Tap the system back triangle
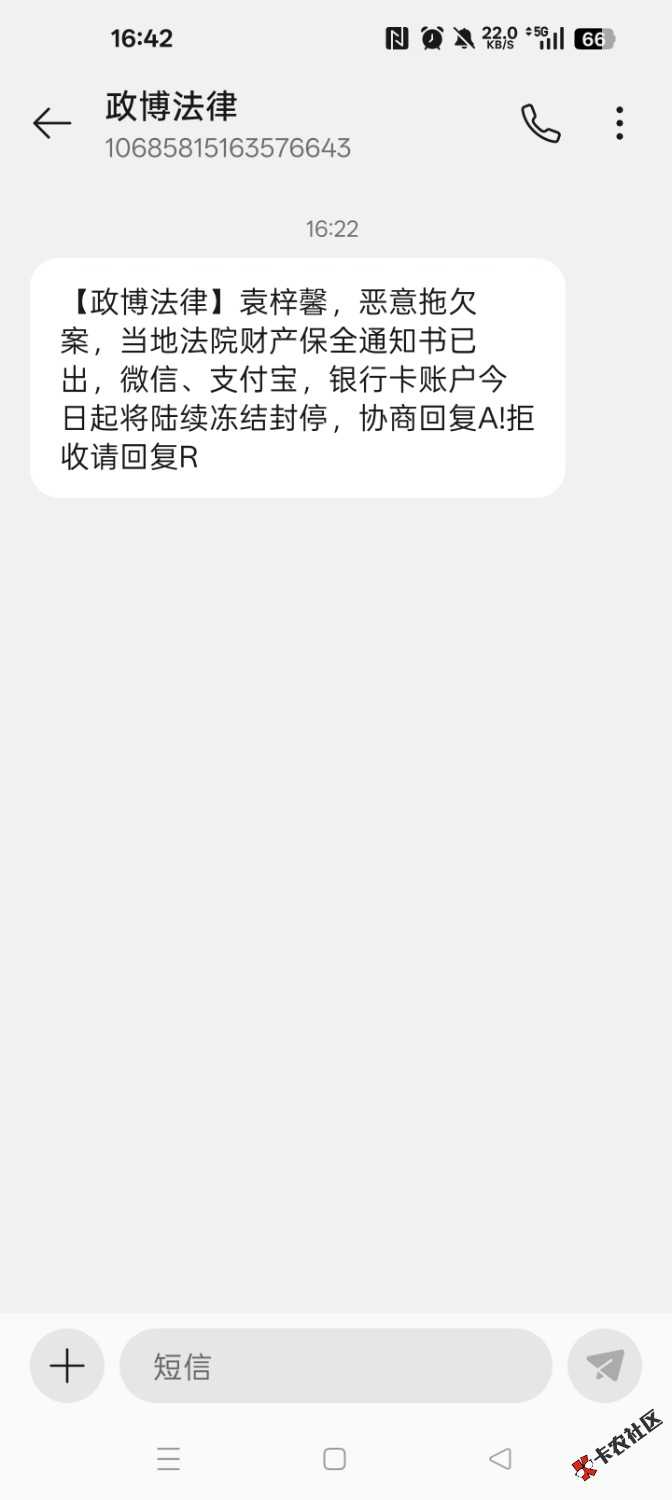Screen dimensions: 672x1500 point(501,1459)
